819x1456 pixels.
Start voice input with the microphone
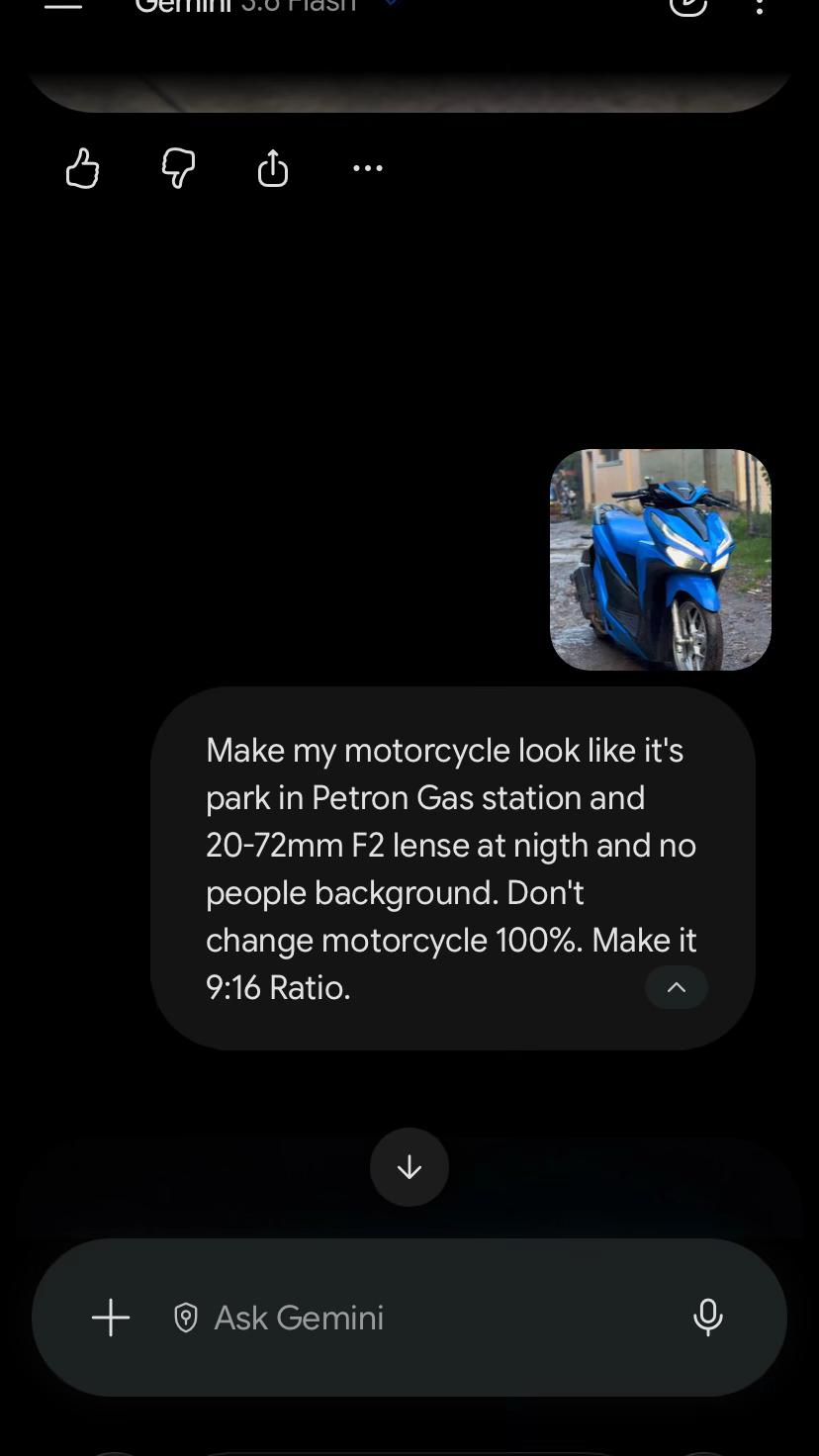point(708,1318)
